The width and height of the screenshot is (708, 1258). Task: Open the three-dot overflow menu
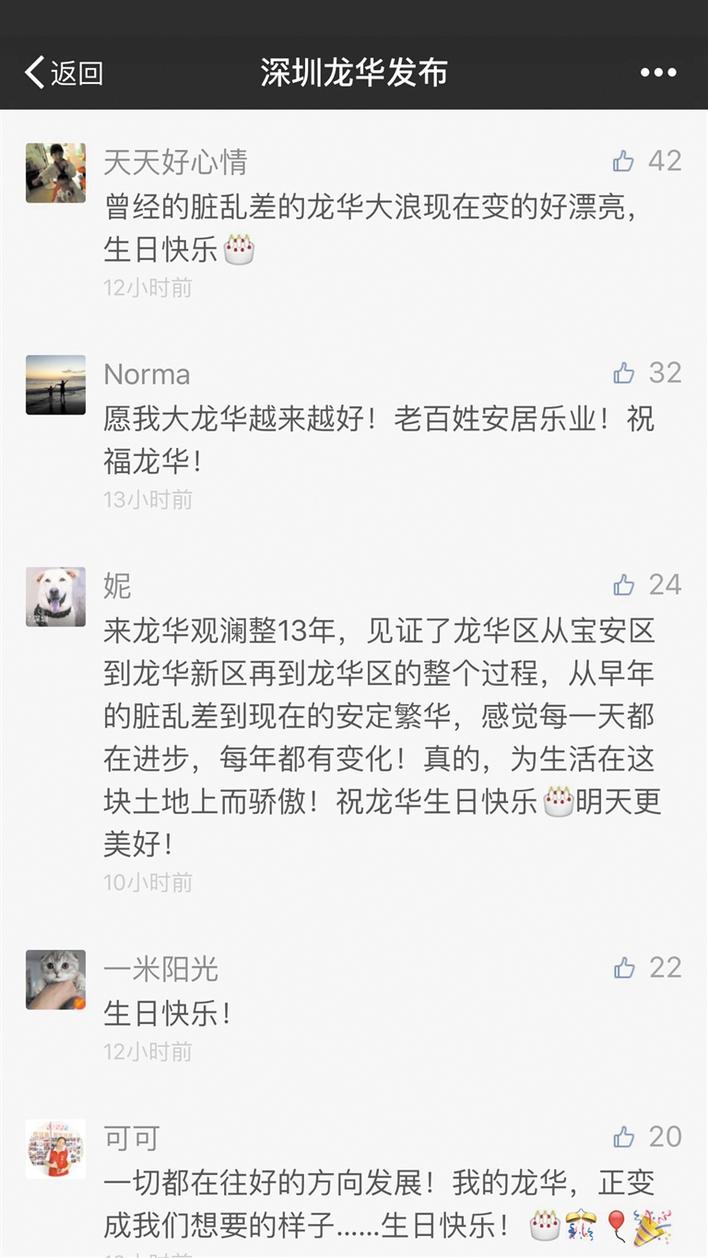point(658,73)
